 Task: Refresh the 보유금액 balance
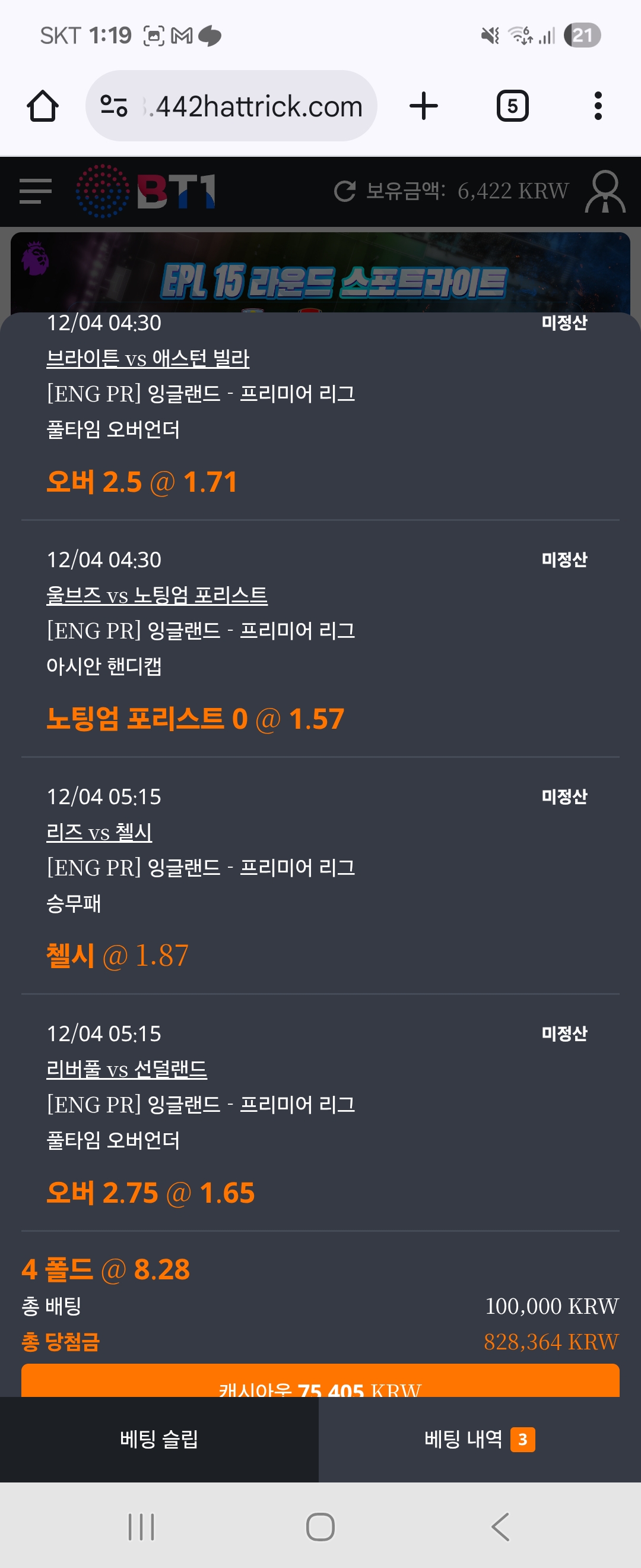tap(345, 191)
